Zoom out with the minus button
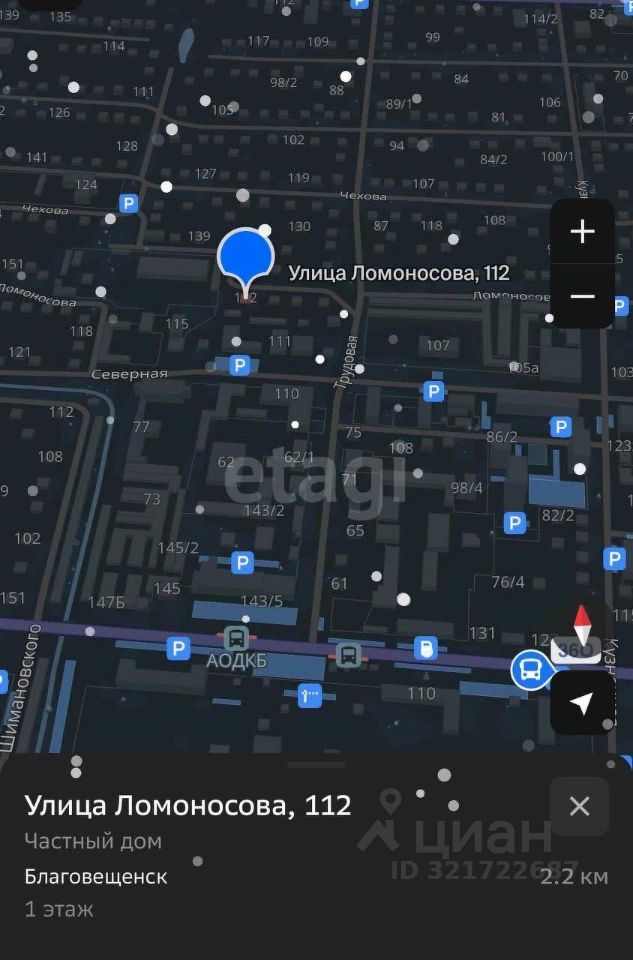This screenshot has width=633, height=960. click(x=582, y=297)
